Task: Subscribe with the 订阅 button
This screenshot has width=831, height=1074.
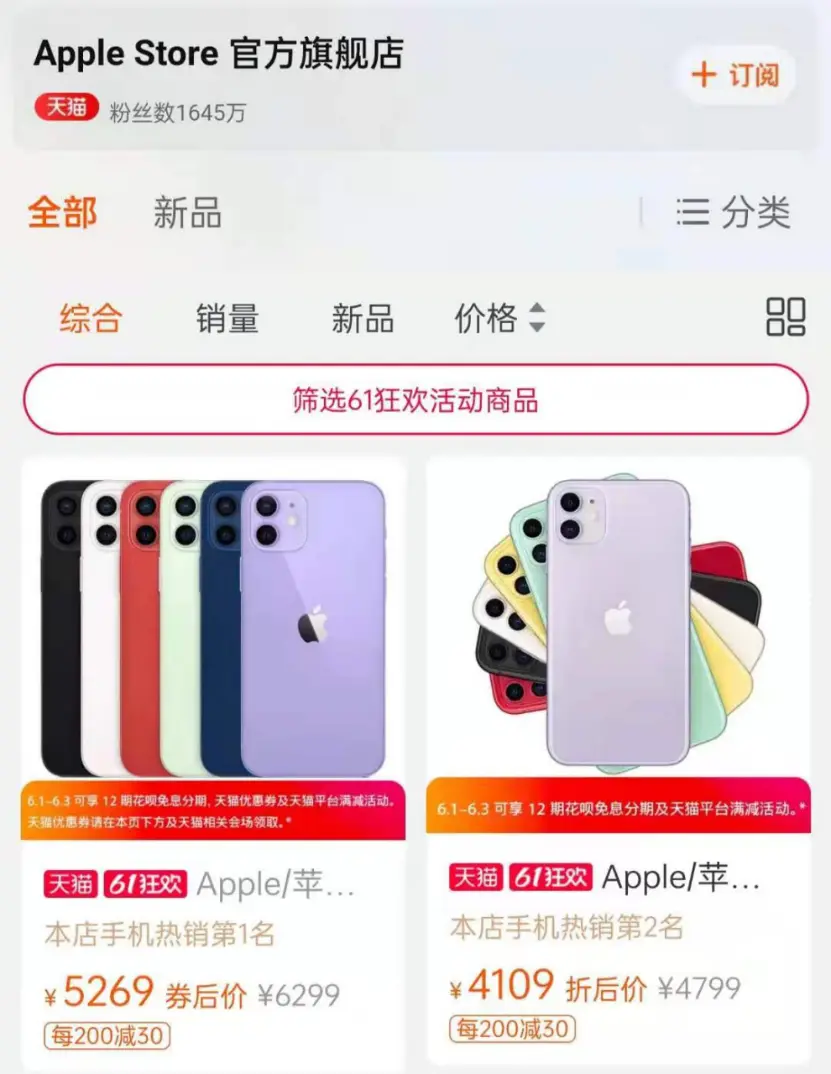Action: [735, 75]
